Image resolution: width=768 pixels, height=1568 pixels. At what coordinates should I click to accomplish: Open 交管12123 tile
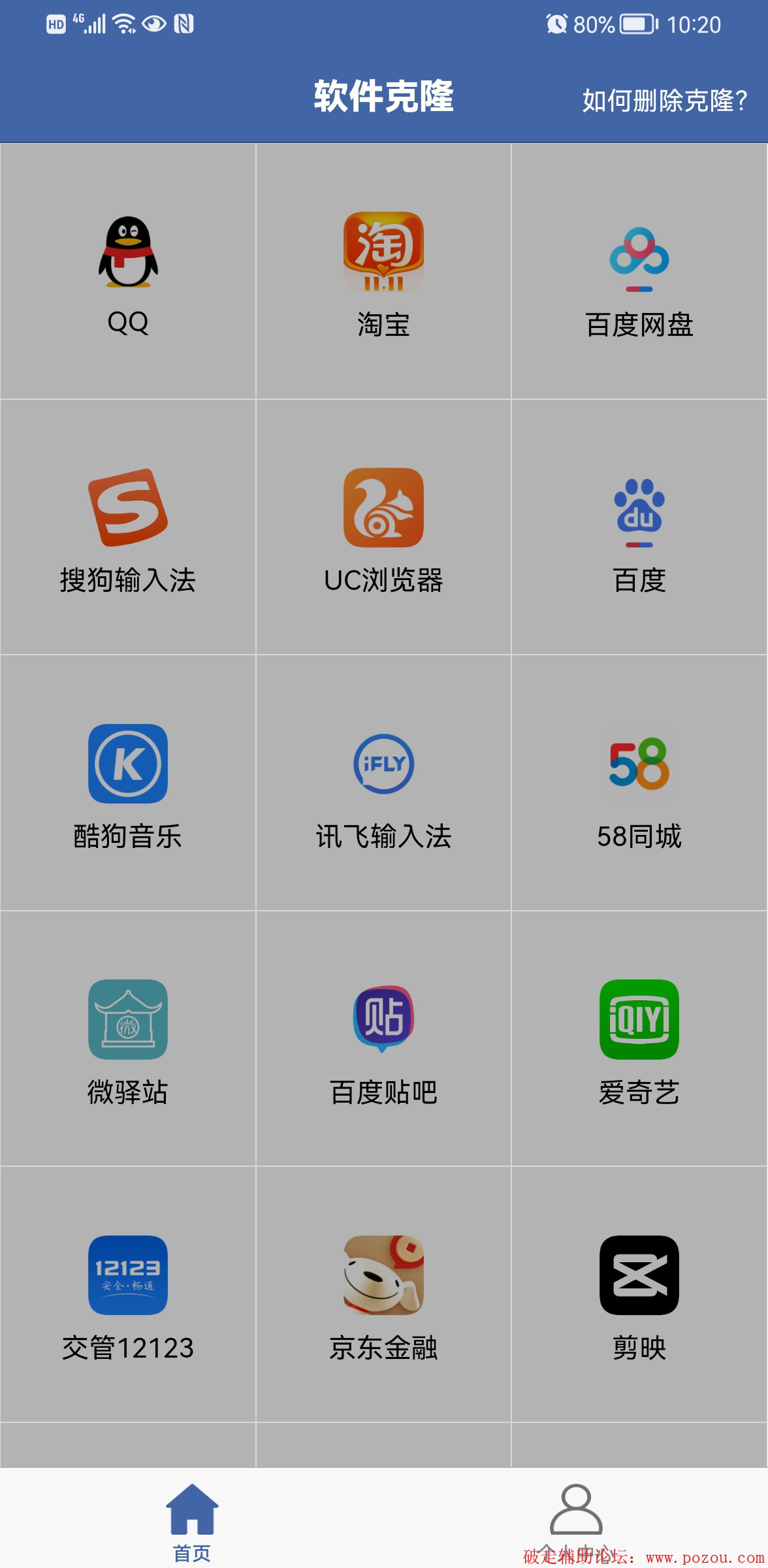coord(128,1295)
